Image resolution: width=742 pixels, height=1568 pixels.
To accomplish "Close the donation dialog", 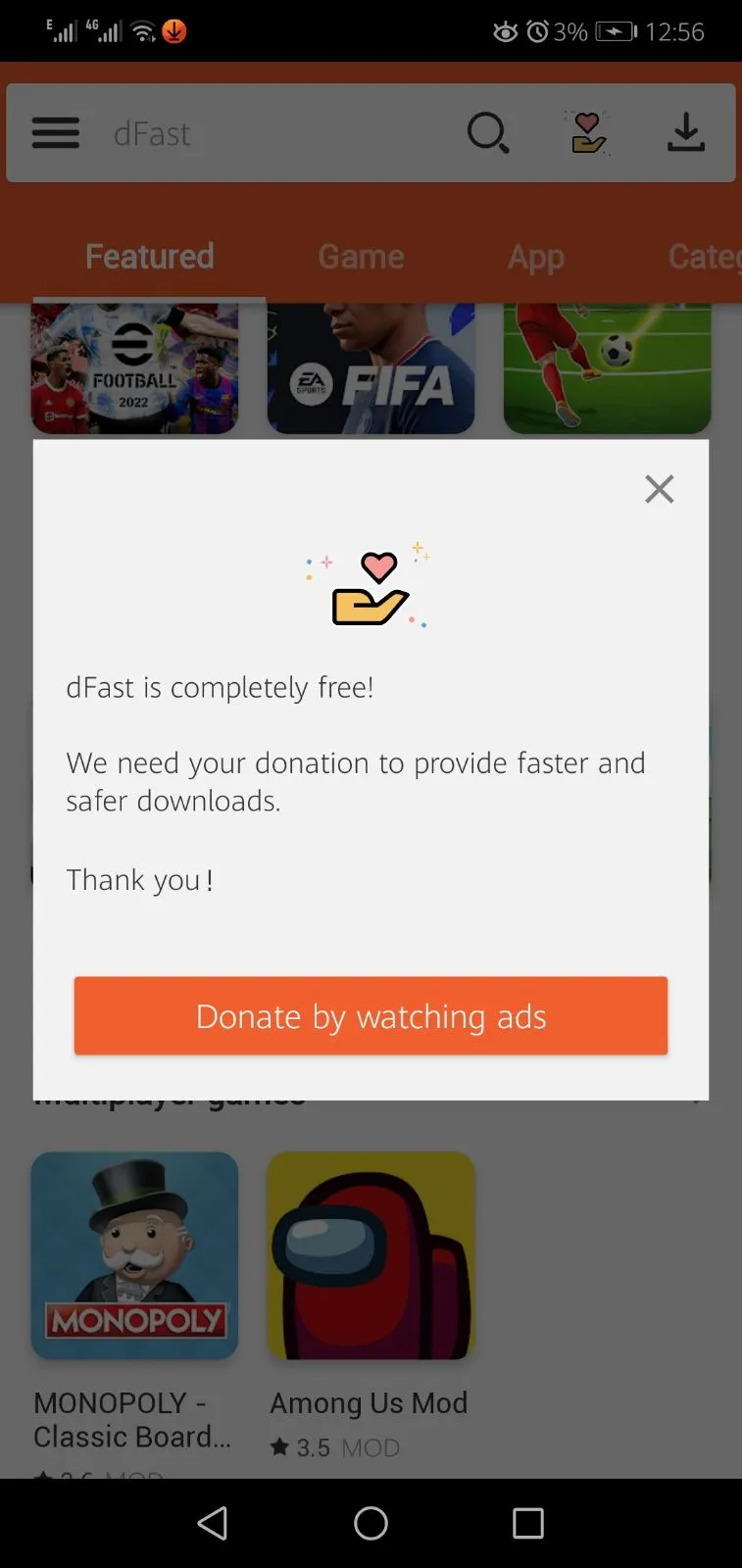I will pyautogui.click(x=659, y=488).
